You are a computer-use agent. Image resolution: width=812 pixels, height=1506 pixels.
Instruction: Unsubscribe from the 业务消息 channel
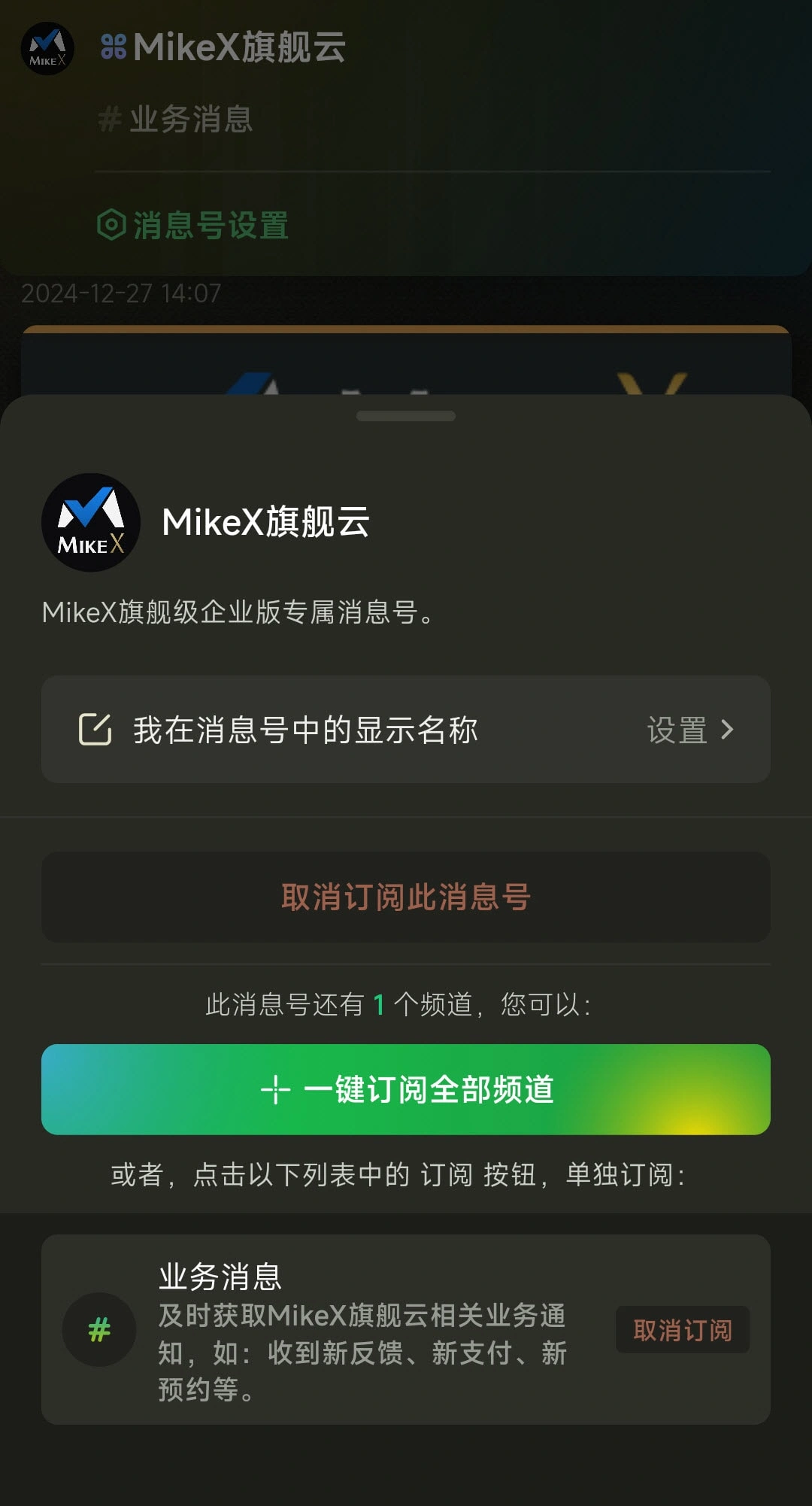click(682, 1330)
